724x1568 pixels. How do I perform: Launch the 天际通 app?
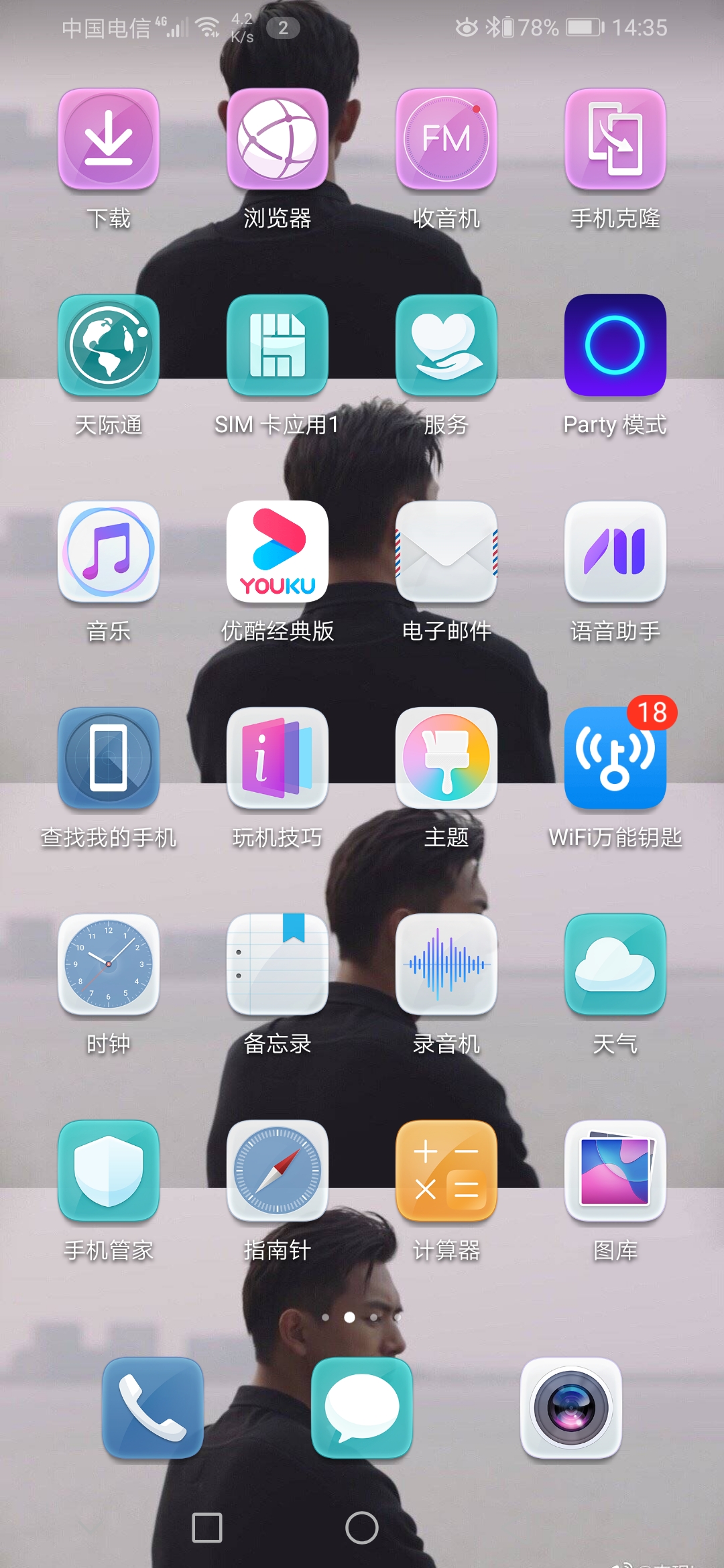click(109, 346)
